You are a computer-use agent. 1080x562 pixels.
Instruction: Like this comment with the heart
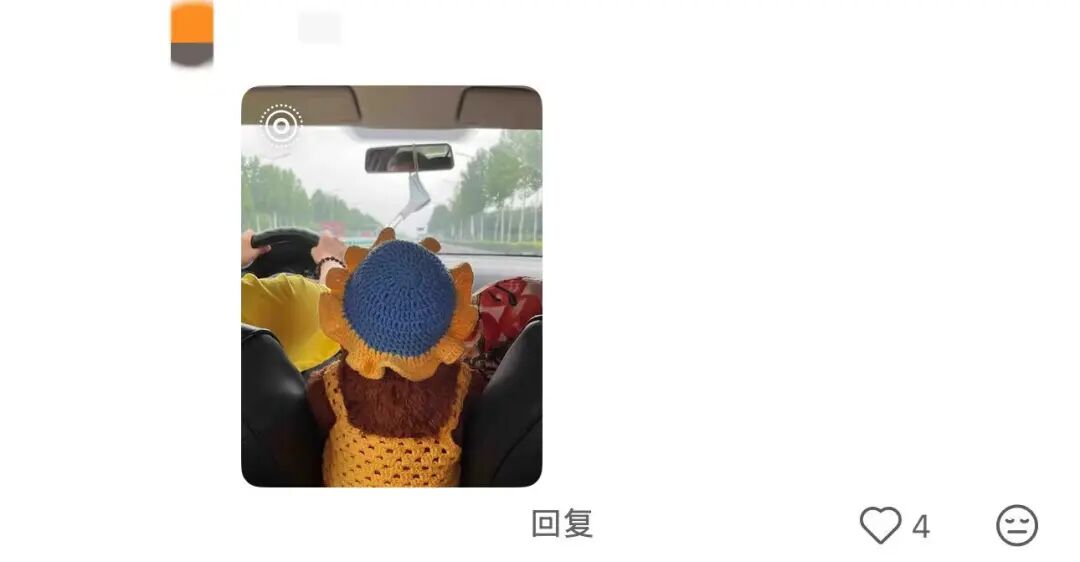point(880,525)
